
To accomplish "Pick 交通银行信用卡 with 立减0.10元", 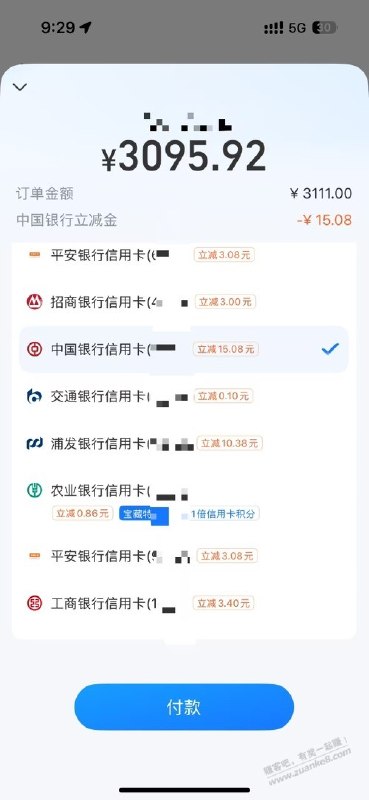I will 184,396.
